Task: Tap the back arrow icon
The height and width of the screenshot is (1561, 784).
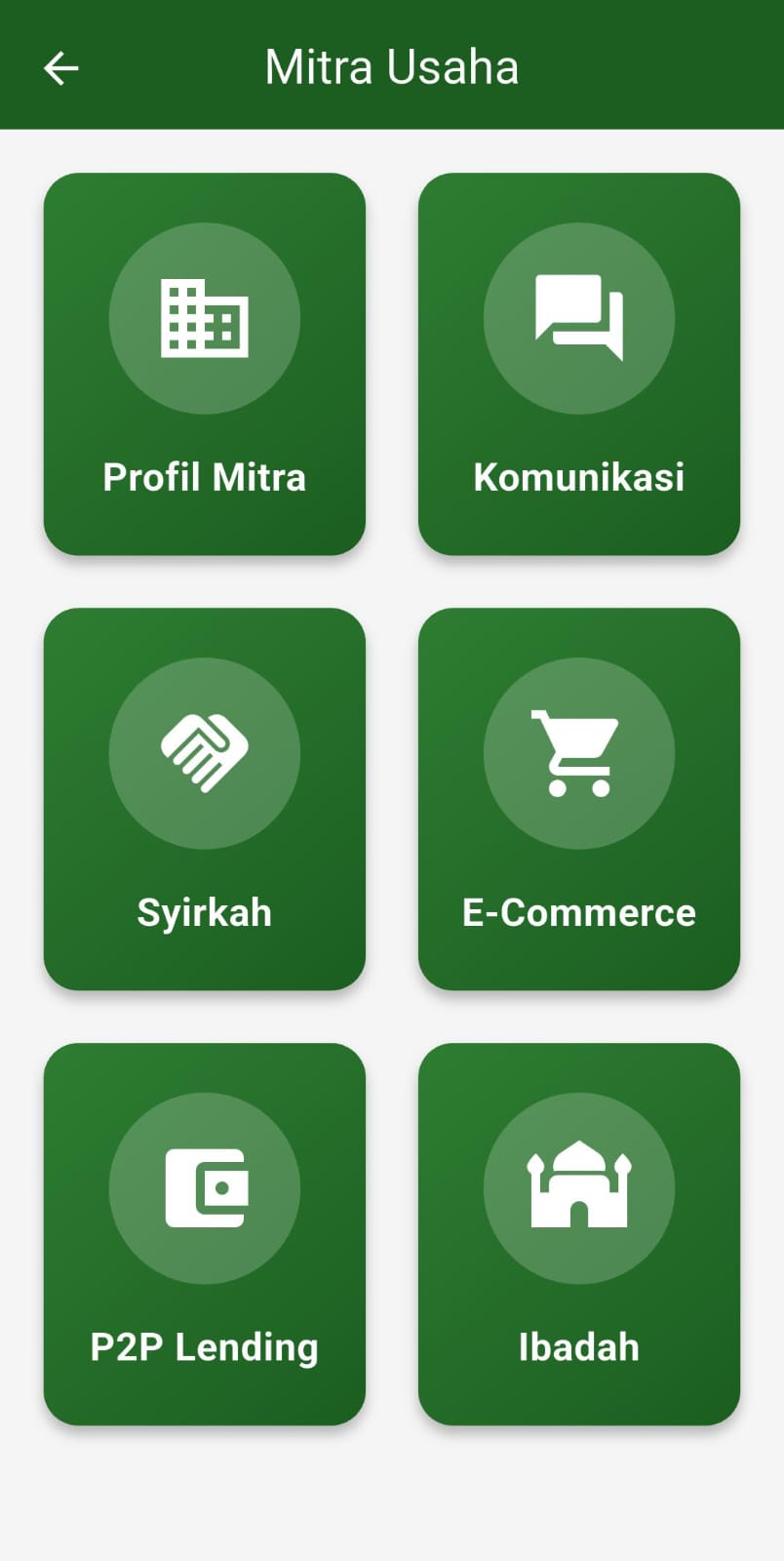Action: (x=60, y=66)
